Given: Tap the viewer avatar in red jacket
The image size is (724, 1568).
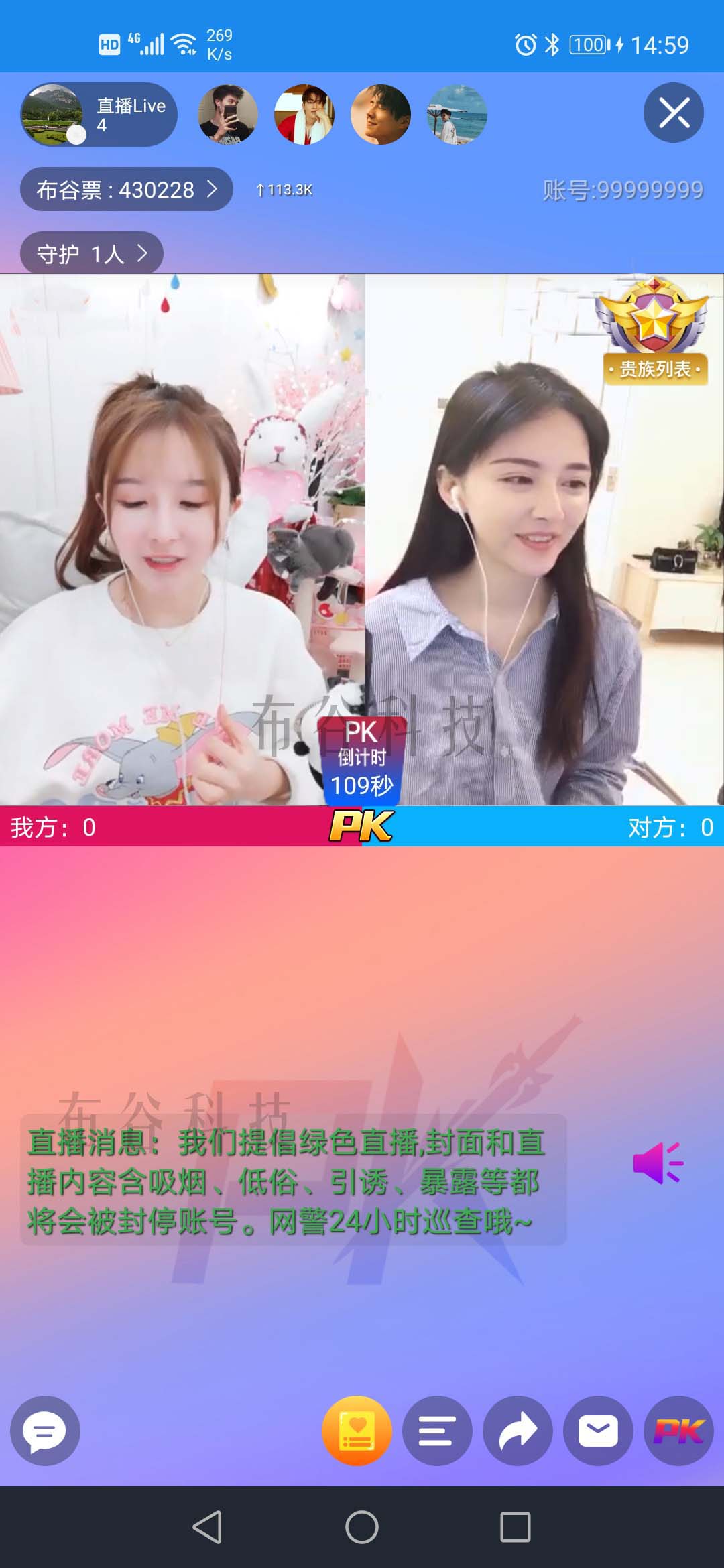Looking at the screenshot, I should coord(304,115).
